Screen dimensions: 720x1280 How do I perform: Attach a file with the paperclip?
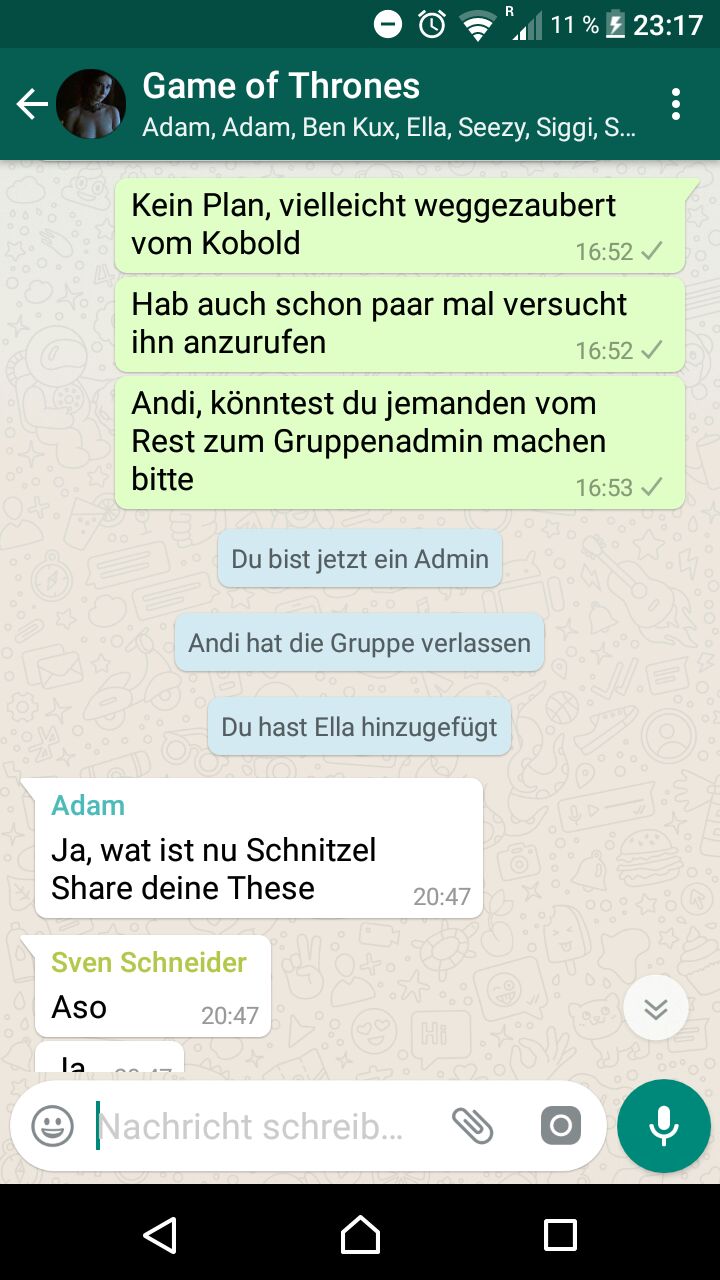473,1127
